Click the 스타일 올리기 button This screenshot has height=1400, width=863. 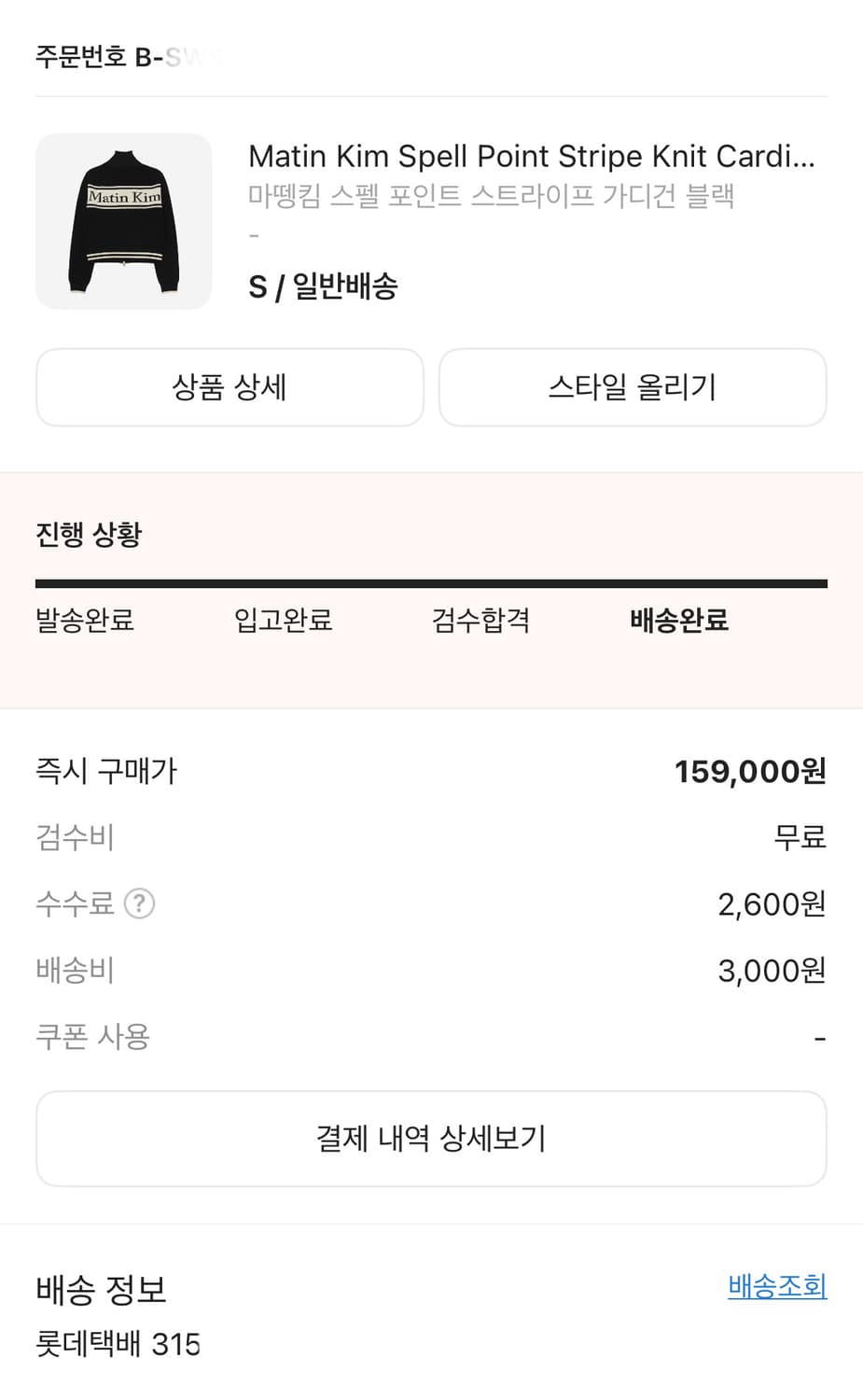click(x=633, y=387)
